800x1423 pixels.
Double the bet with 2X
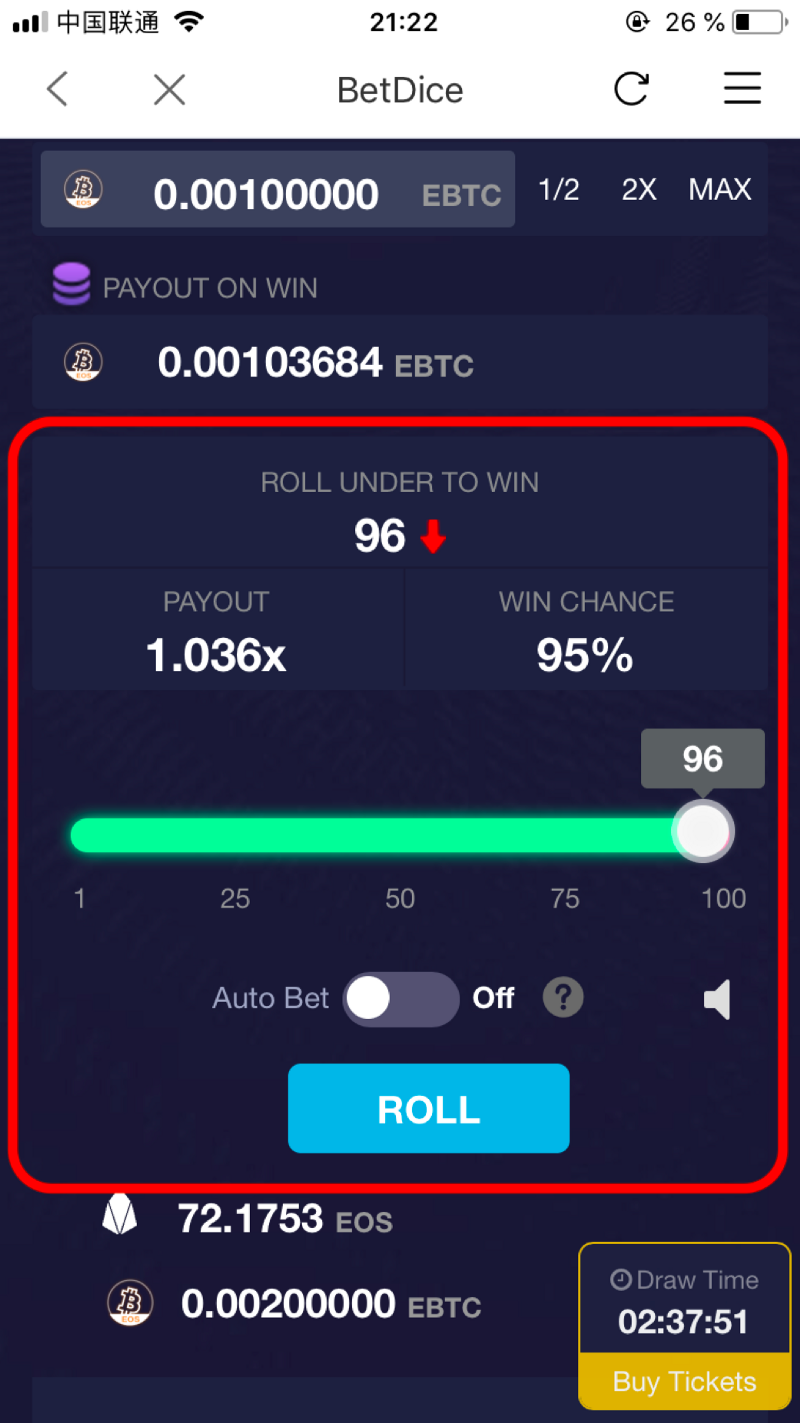pyautogui.click(x=639, y=190)
